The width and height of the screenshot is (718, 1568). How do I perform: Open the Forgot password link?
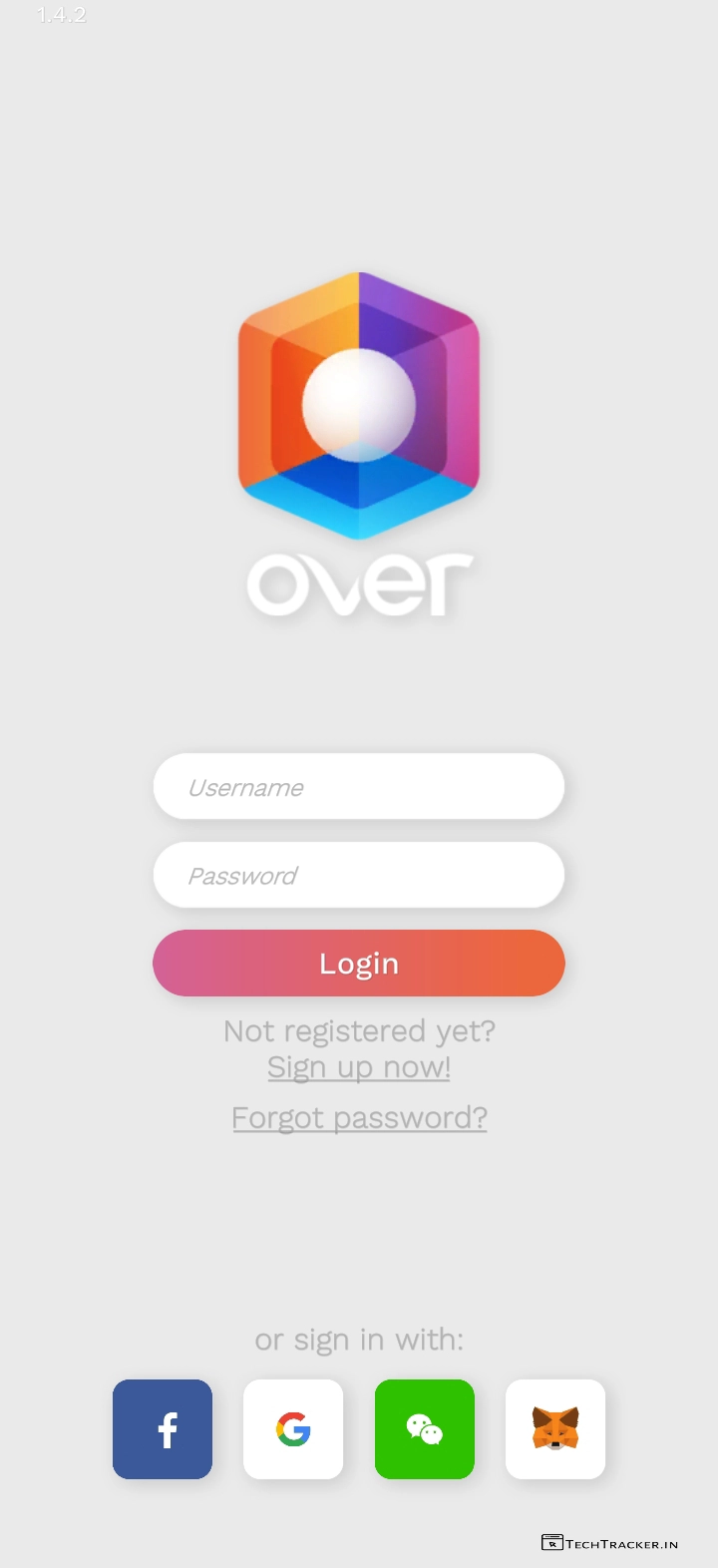pos(359,1117)
